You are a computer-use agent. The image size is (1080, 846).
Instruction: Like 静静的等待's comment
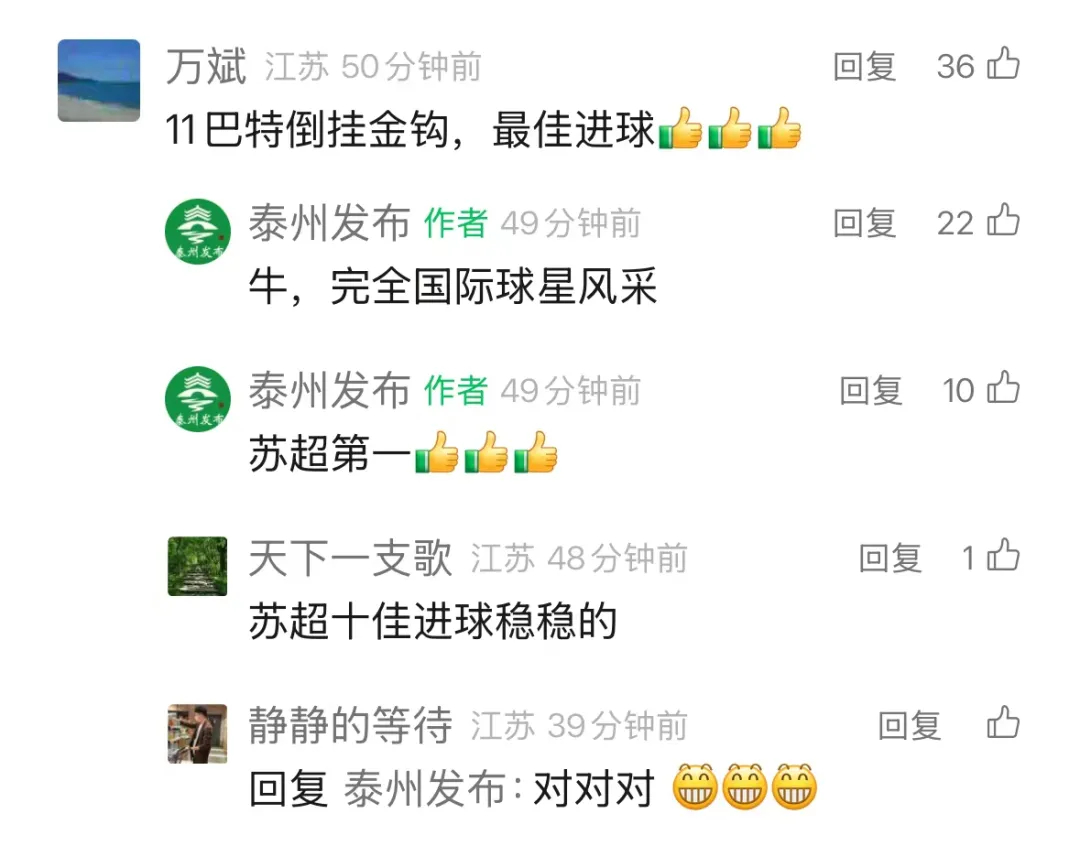coord(1003,722)
